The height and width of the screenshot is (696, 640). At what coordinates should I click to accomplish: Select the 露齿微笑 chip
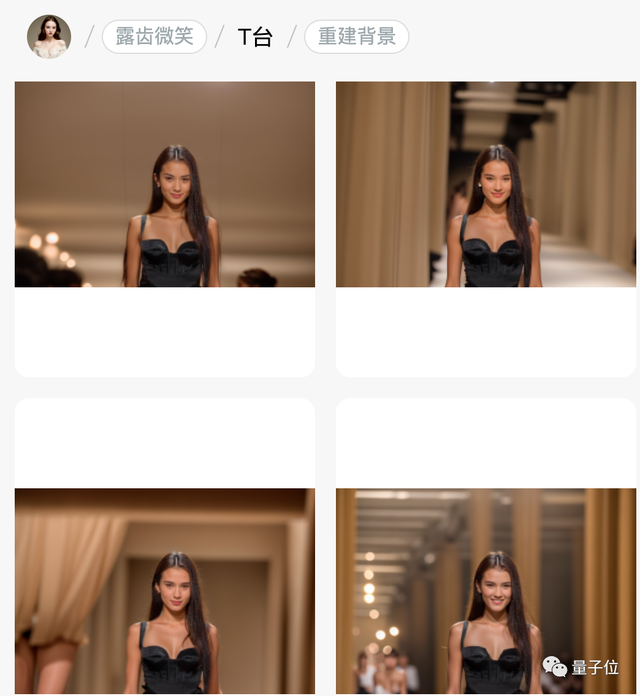pos(154,37)
